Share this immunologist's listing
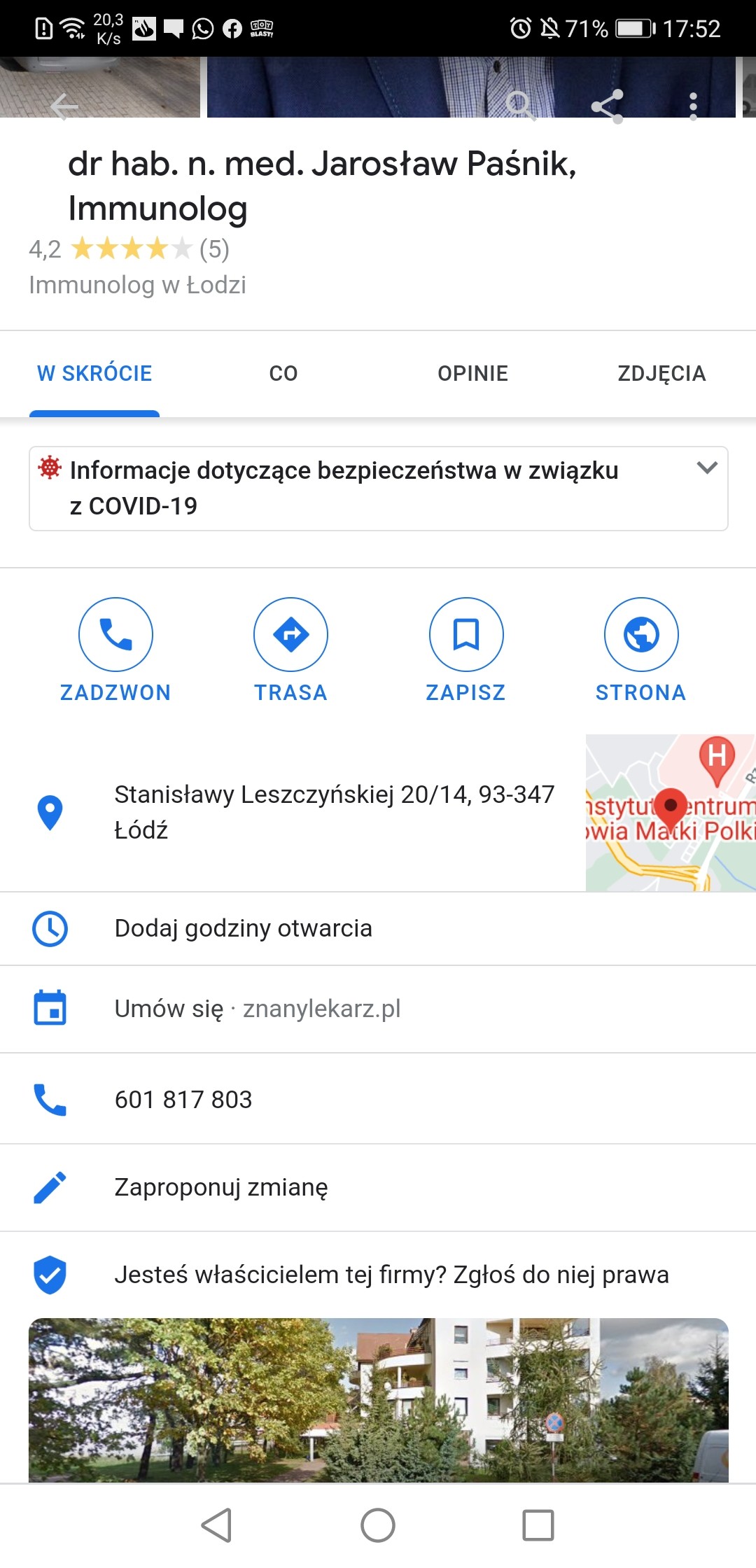 (607, 106)
